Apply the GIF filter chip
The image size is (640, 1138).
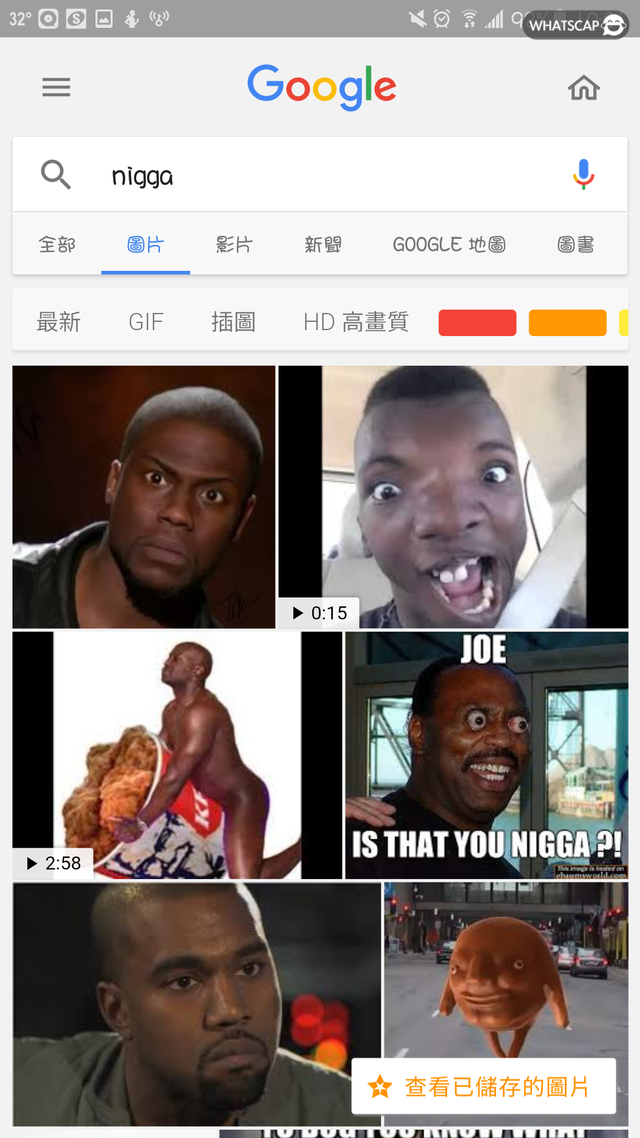[146, 322]
